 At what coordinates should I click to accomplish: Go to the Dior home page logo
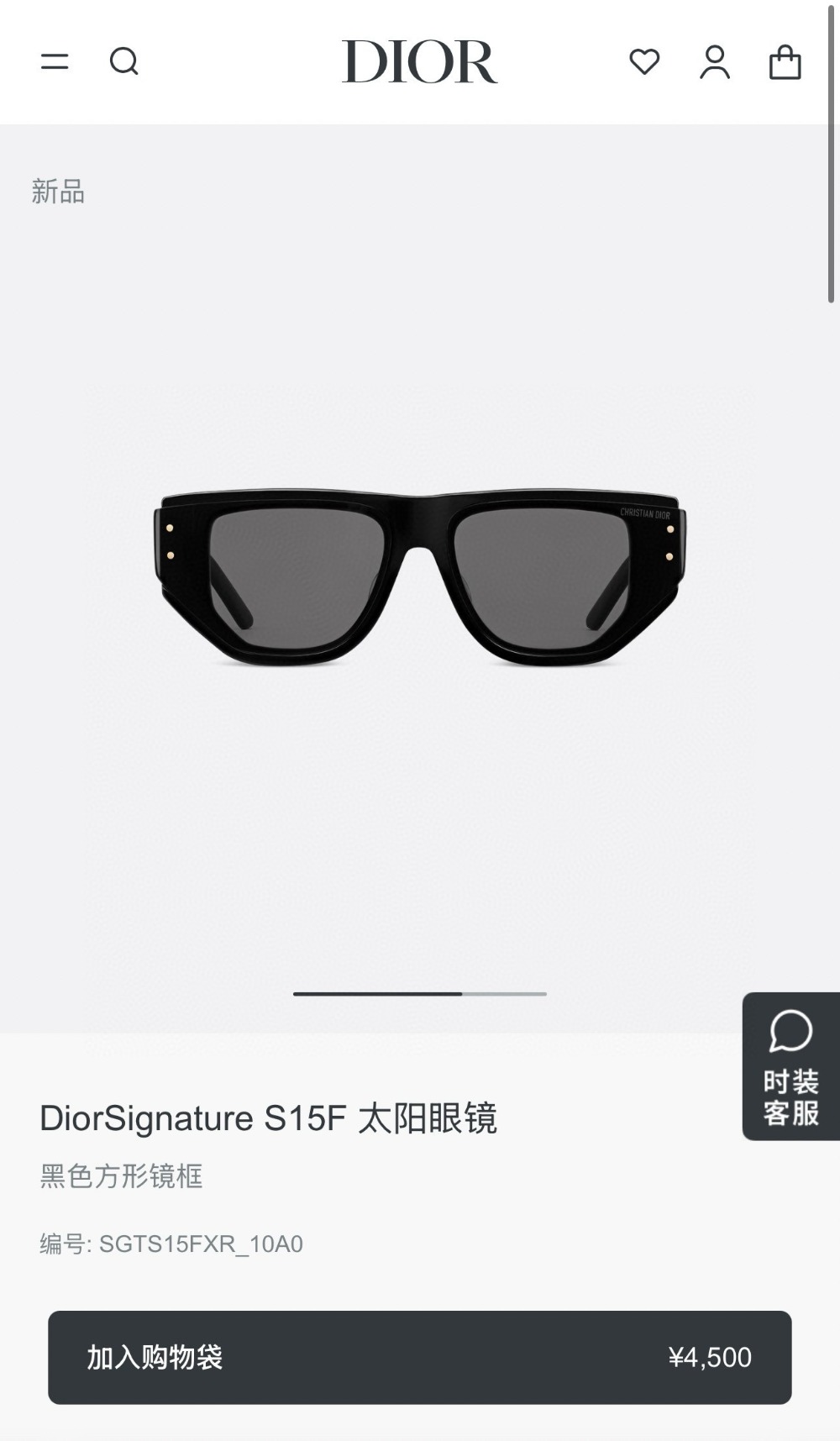[419, 61]
